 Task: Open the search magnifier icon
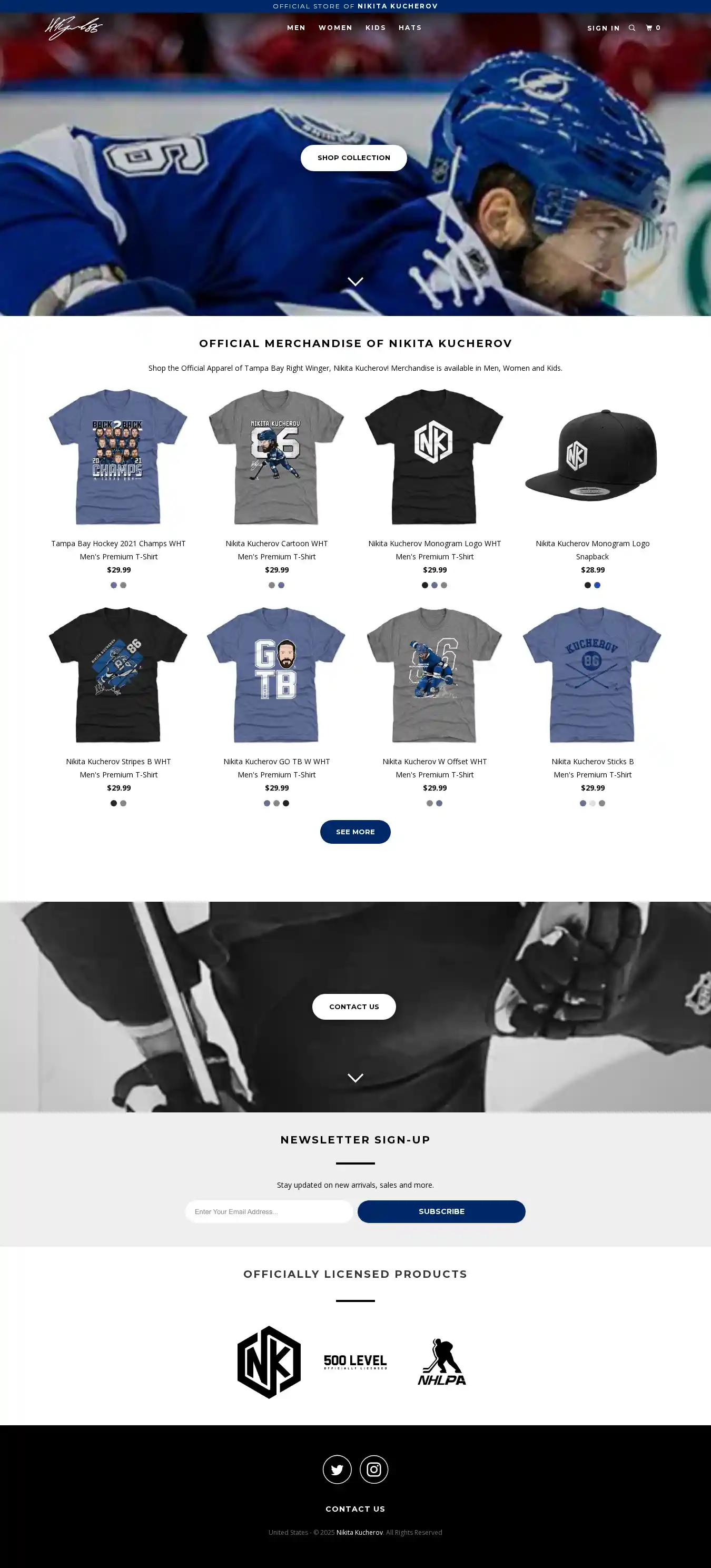coord(632,28)
